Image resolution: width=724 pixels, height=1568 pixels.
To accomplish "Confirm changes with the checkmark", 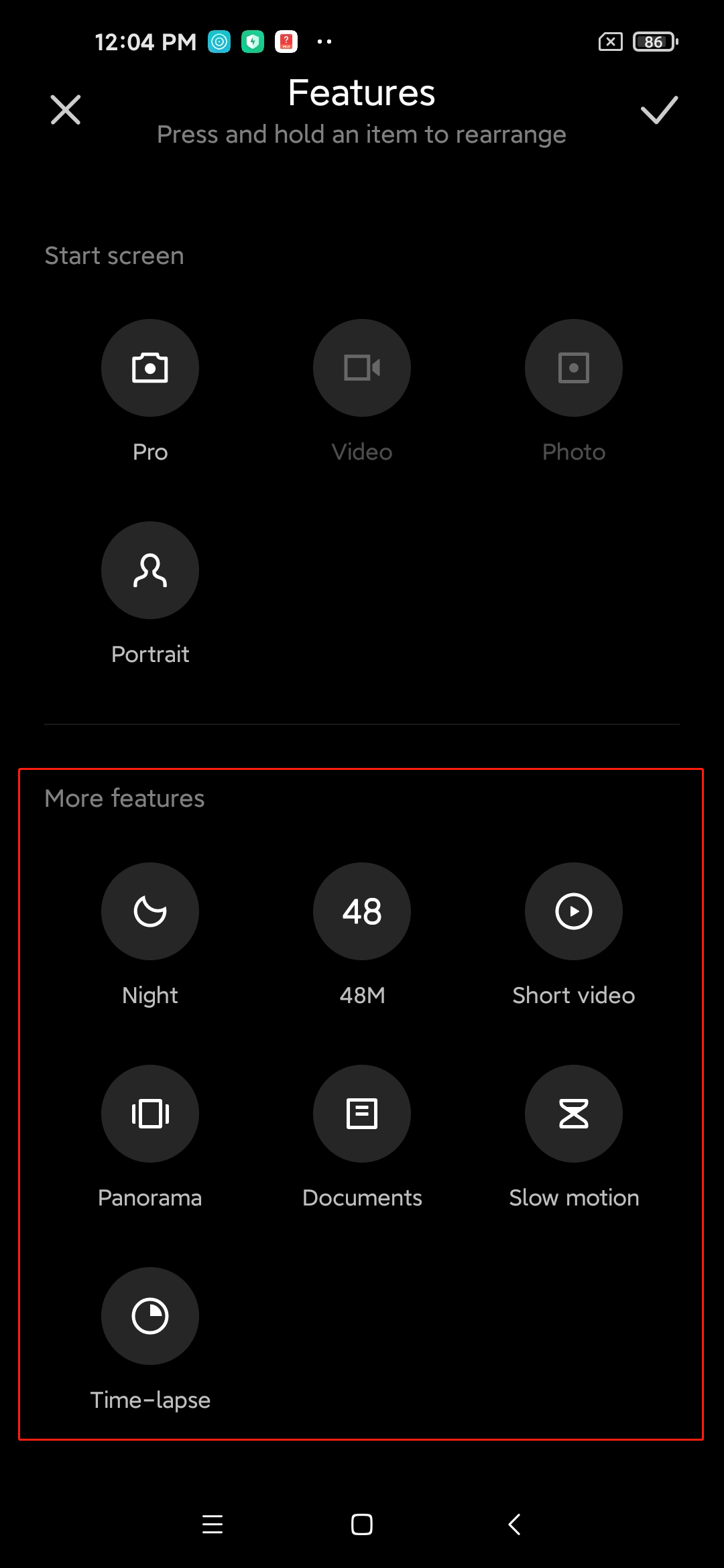I will [659, 110].
